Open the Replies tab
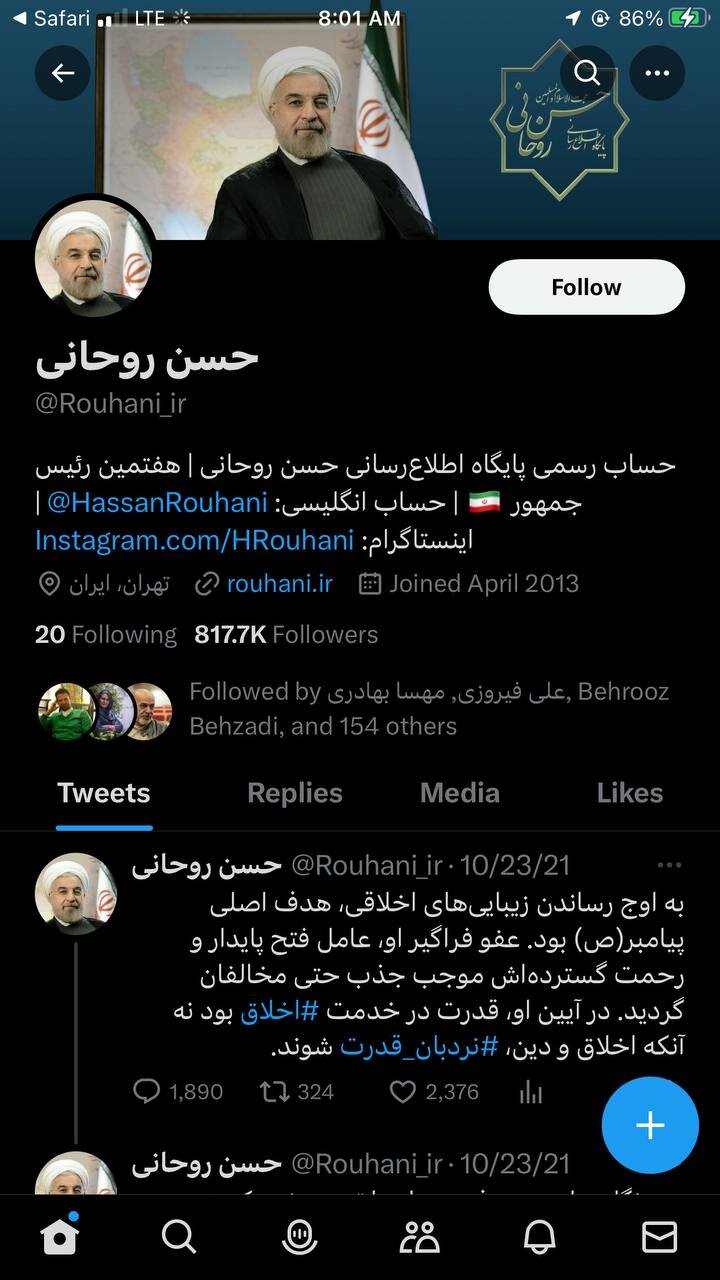Image resolution: width=720 pixels, height=1280 pixels. pos(294,793)
